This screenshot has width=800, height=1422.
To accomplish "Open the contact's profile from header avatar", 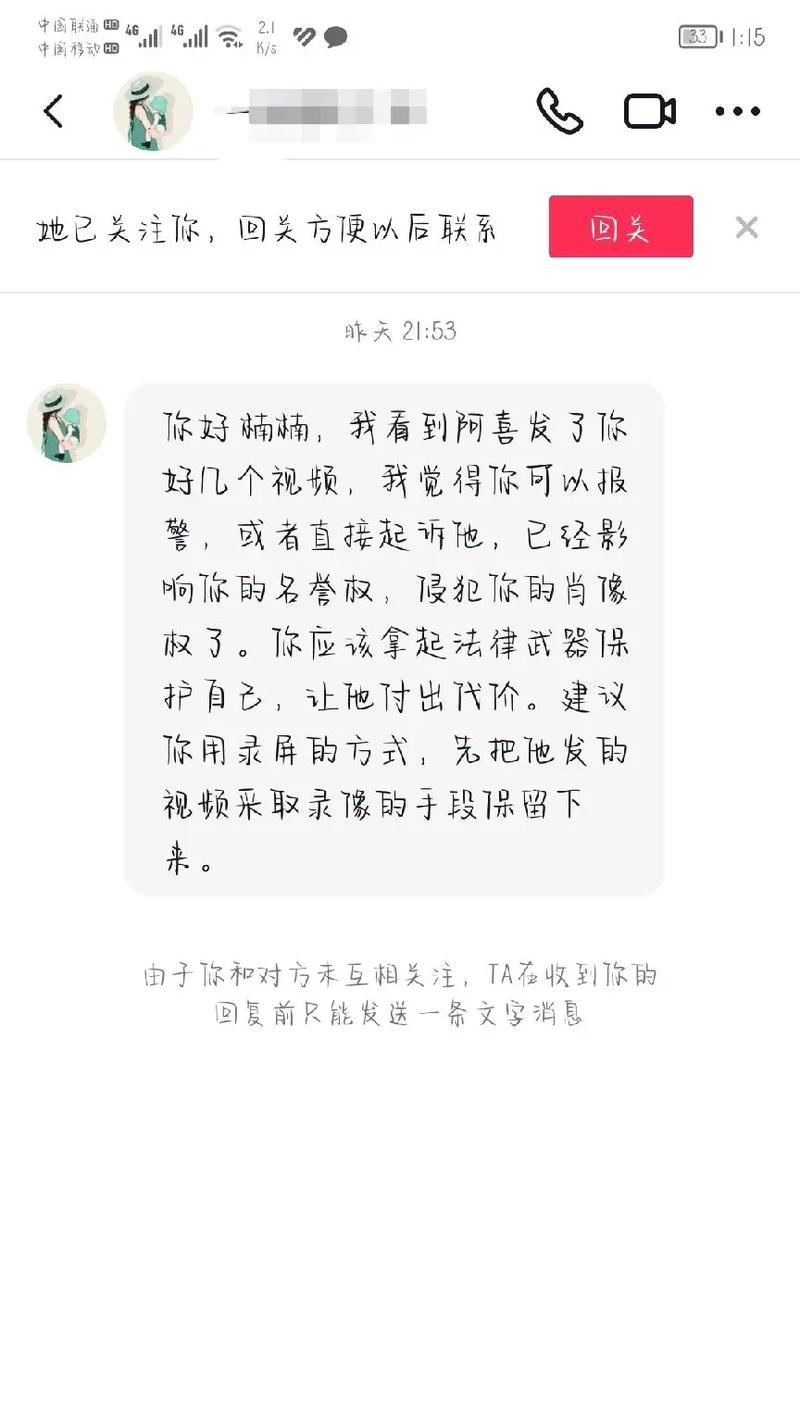I will (153, 111).
